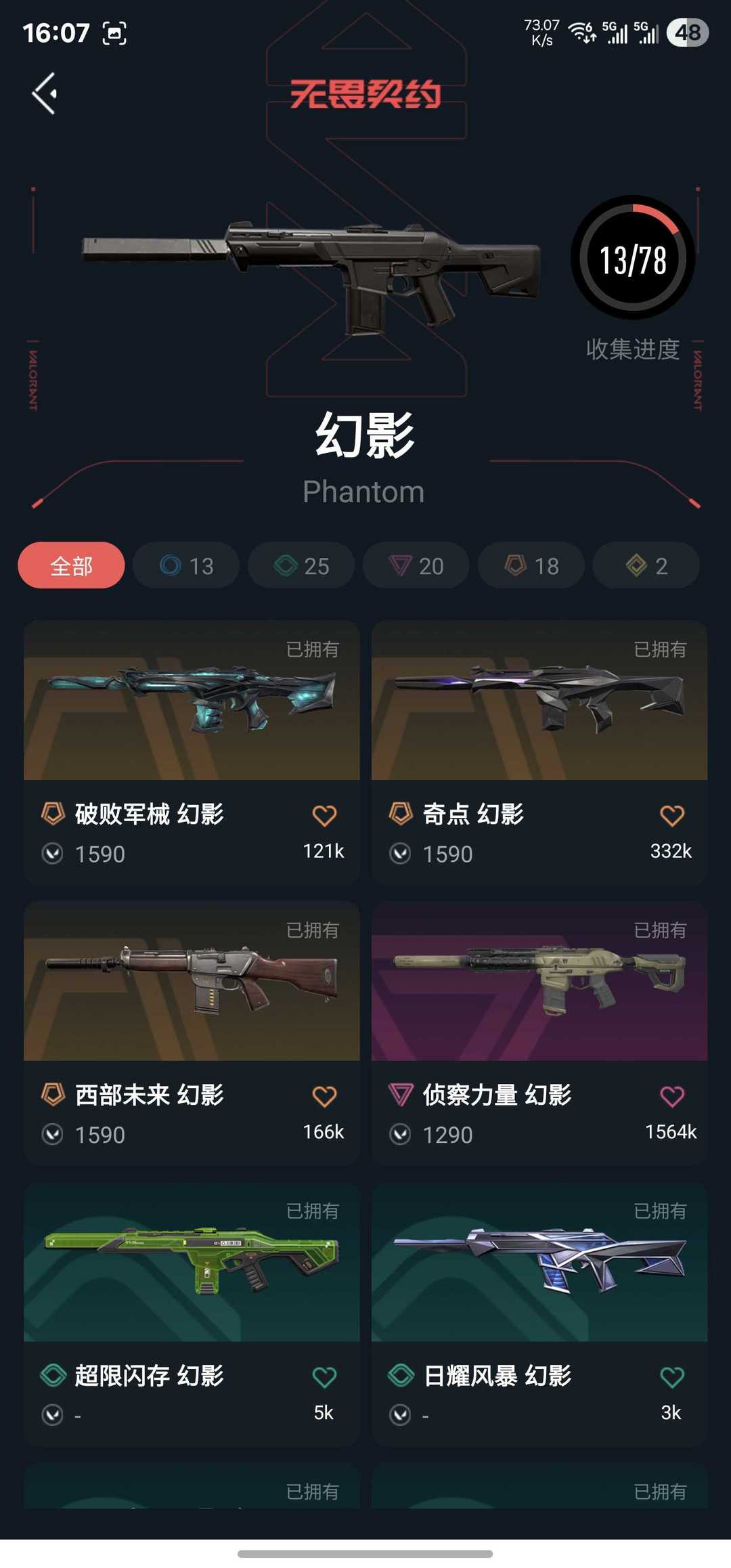The image size is (731, 1568).
Task: Open the 超限闪存 幻影 skin card
Action: coord(192,1314)
